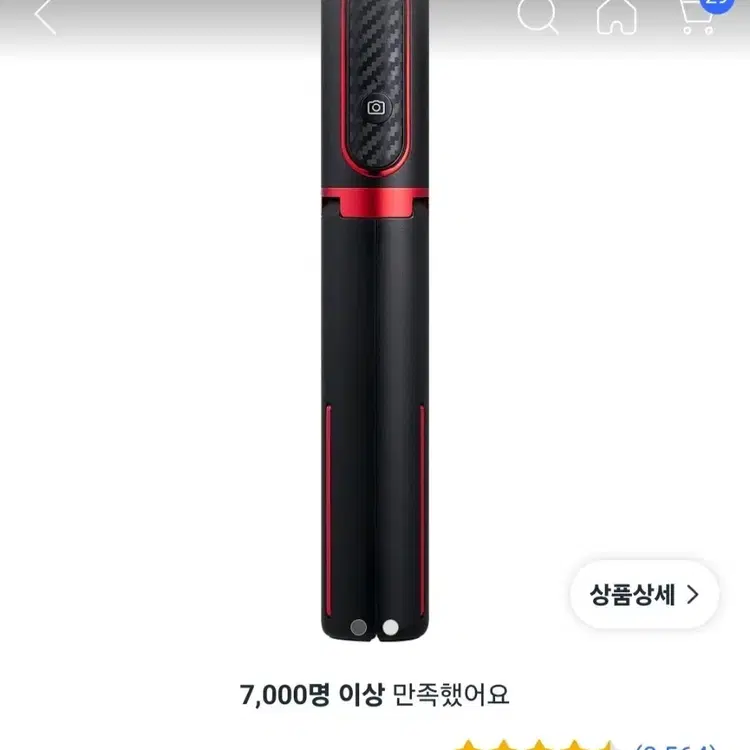
Task: Open the search icon in the top bar
Action: tap(537, 16)
